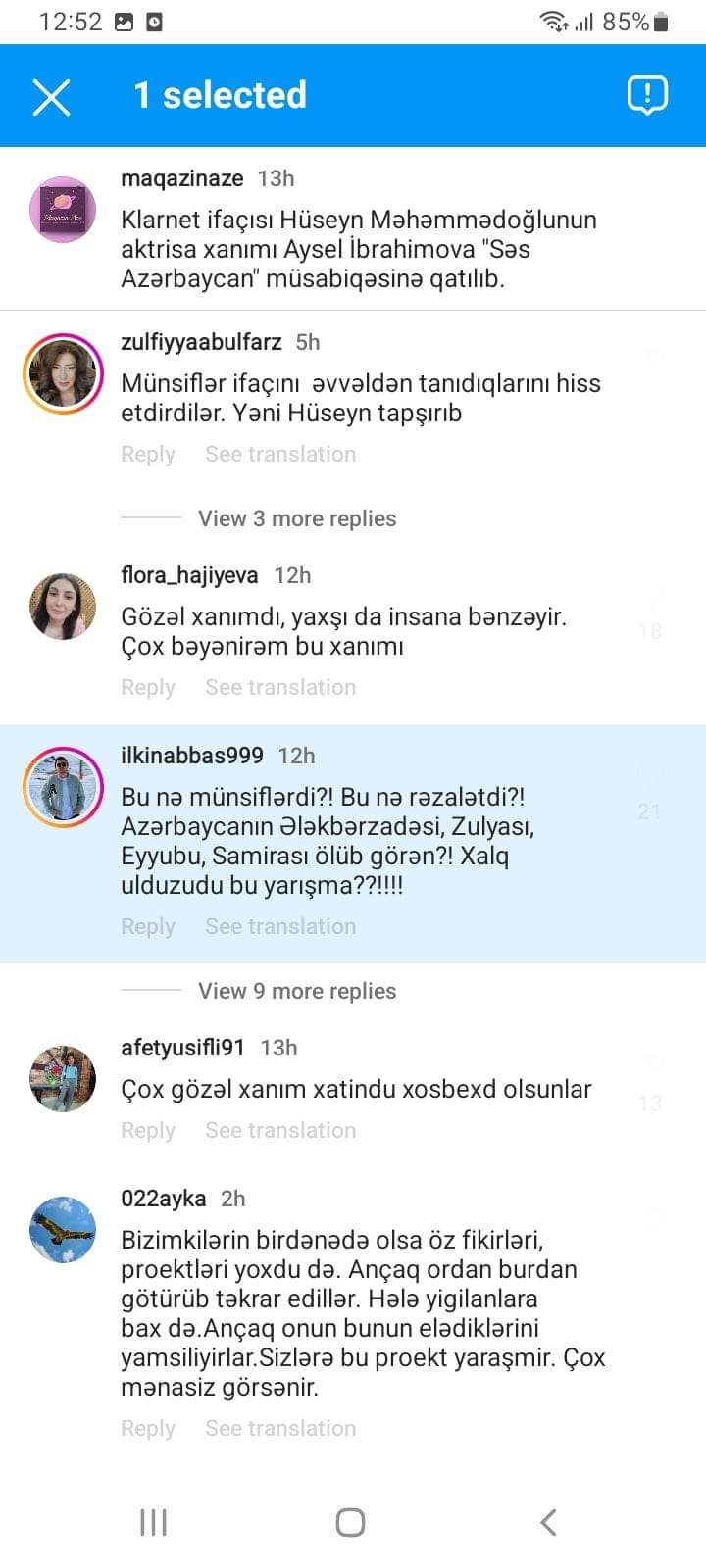This screenshot has height=1568, width=706.
Task: Report the selected comment
Action: (647, 95)
